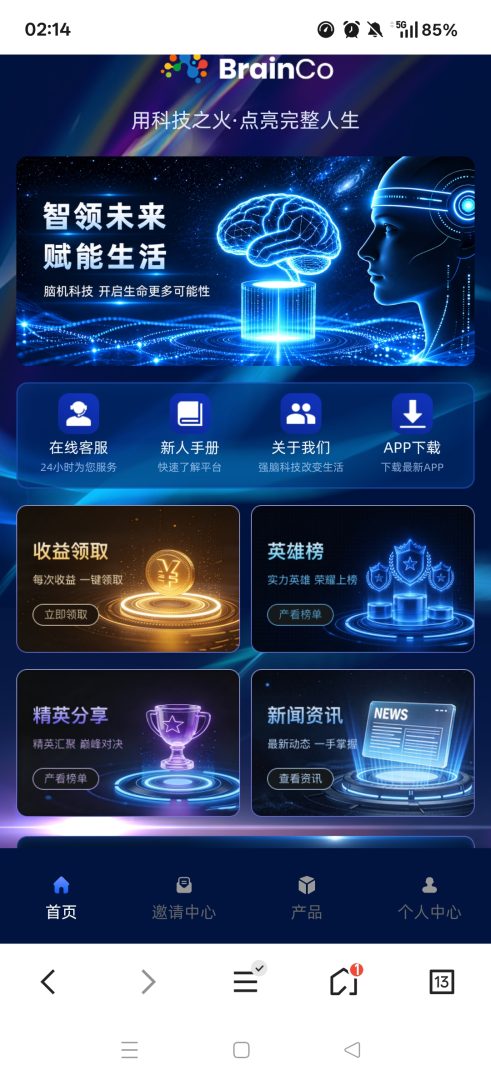The height and width of the screenshot is (1080, 491).
Task: Tap APP下载 to download the app
Action: click(412, 433)
